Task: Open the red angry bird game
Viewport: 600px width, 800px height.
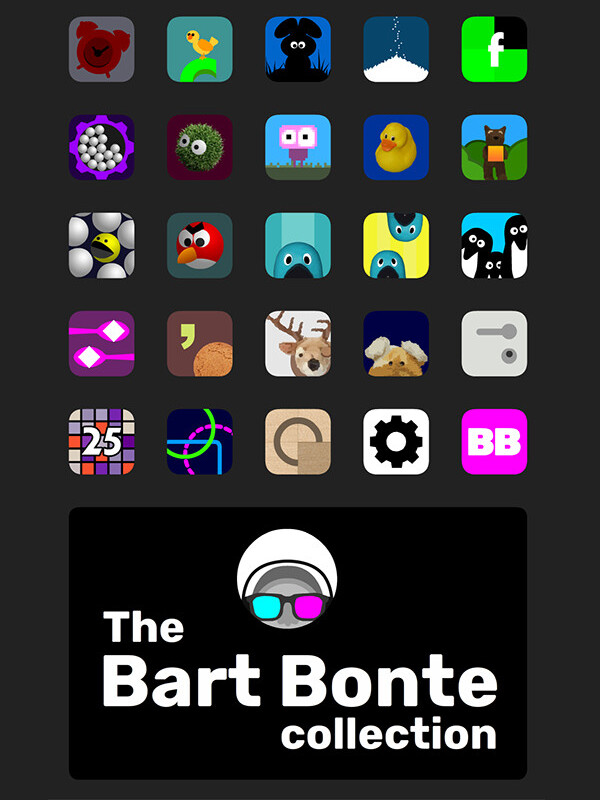Action: [x=199, y=245]
